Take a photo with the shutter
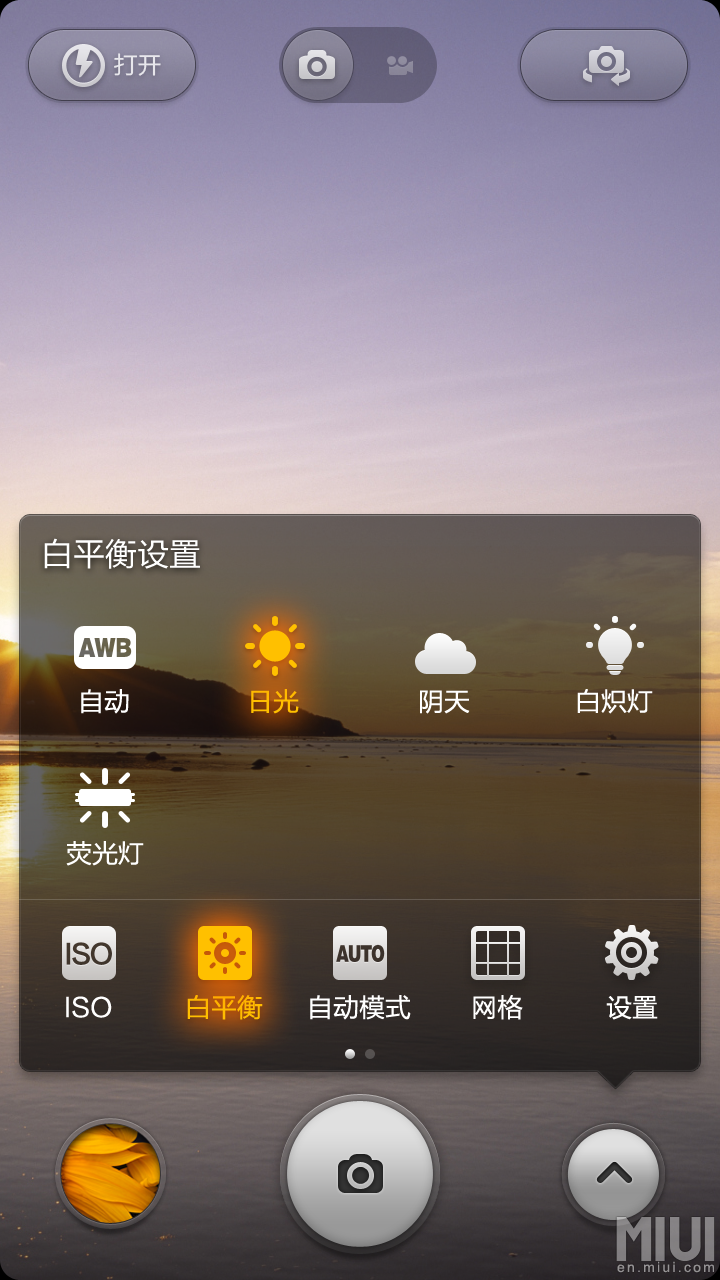 (360, 1173)
